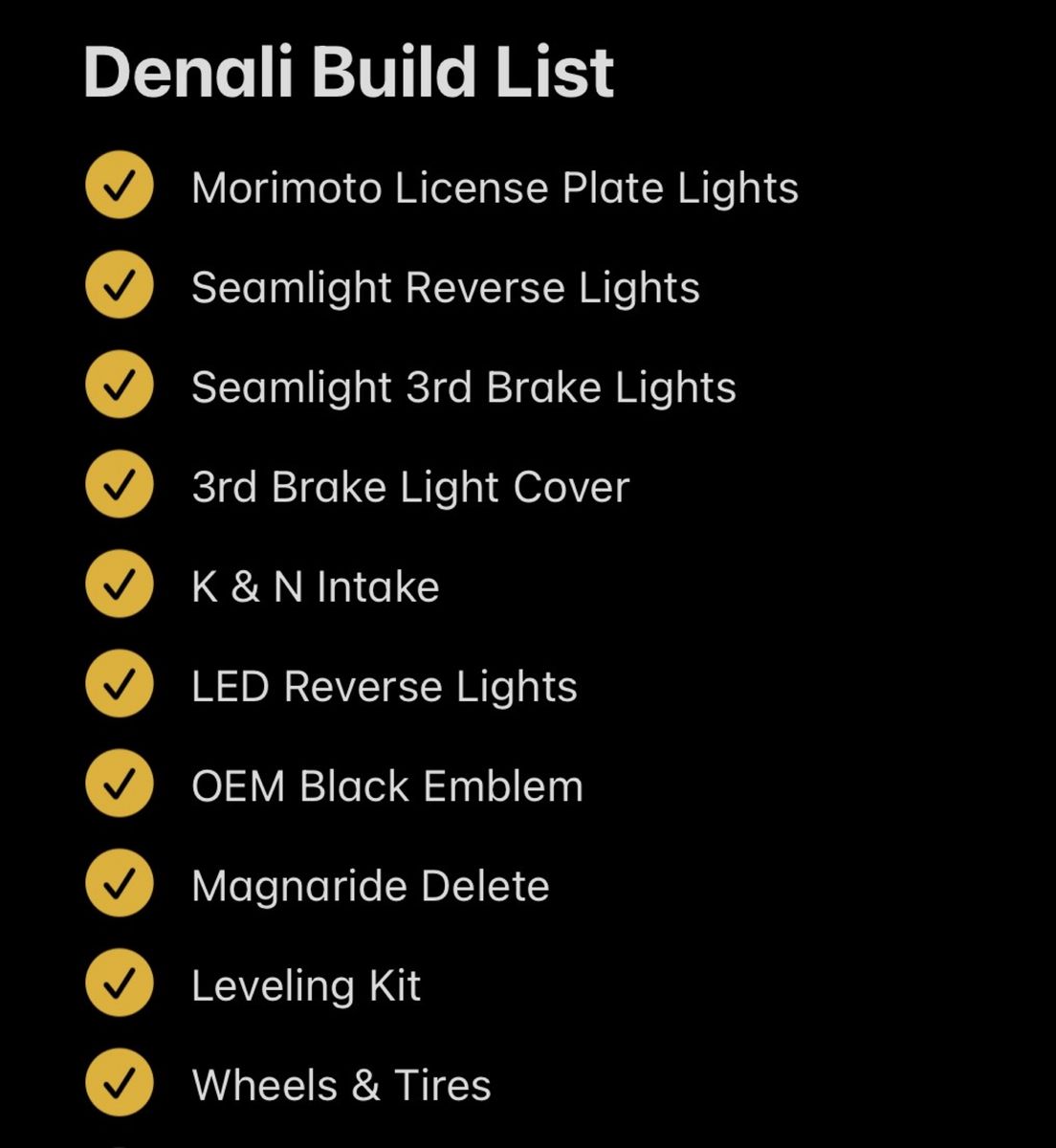Uncheck Wheels & Tires item
The height and width of the screenshot is (1148, 1056).
[x=119, y=1083]
